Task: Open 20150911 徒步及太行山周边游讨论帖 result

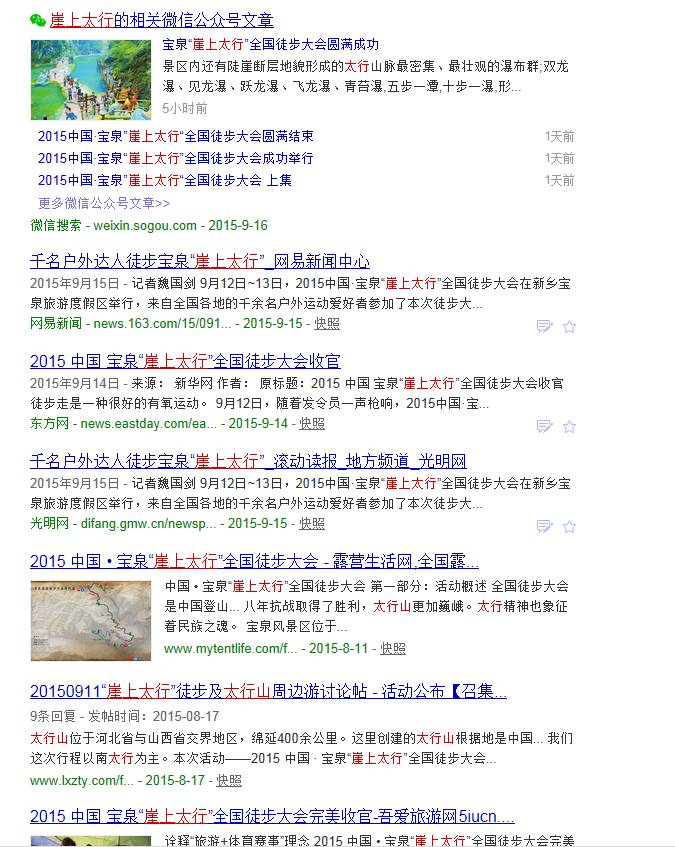Action: tap(268, 692)
